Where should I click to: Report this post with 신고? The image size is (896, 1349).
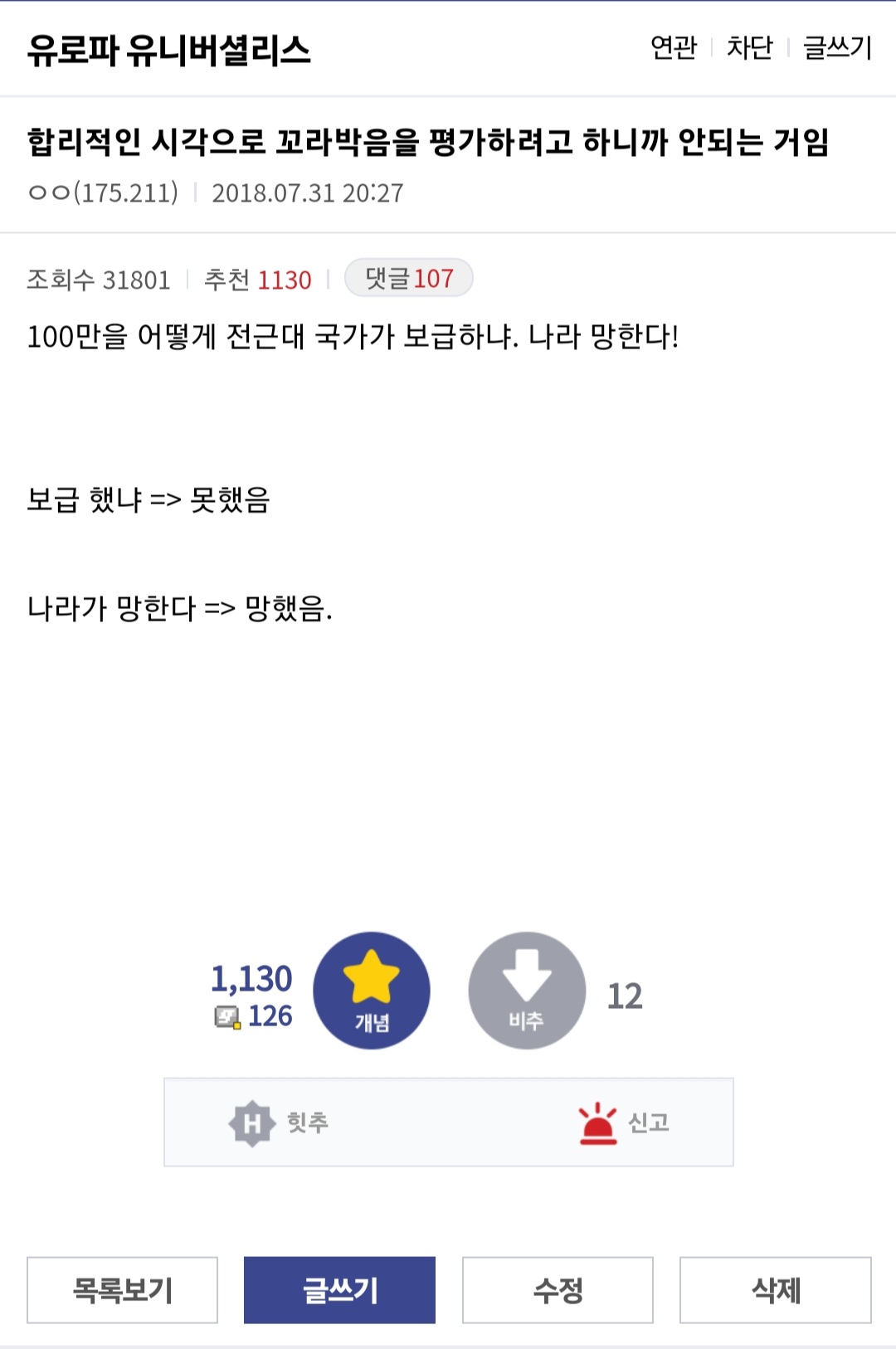pos(624,1123)
